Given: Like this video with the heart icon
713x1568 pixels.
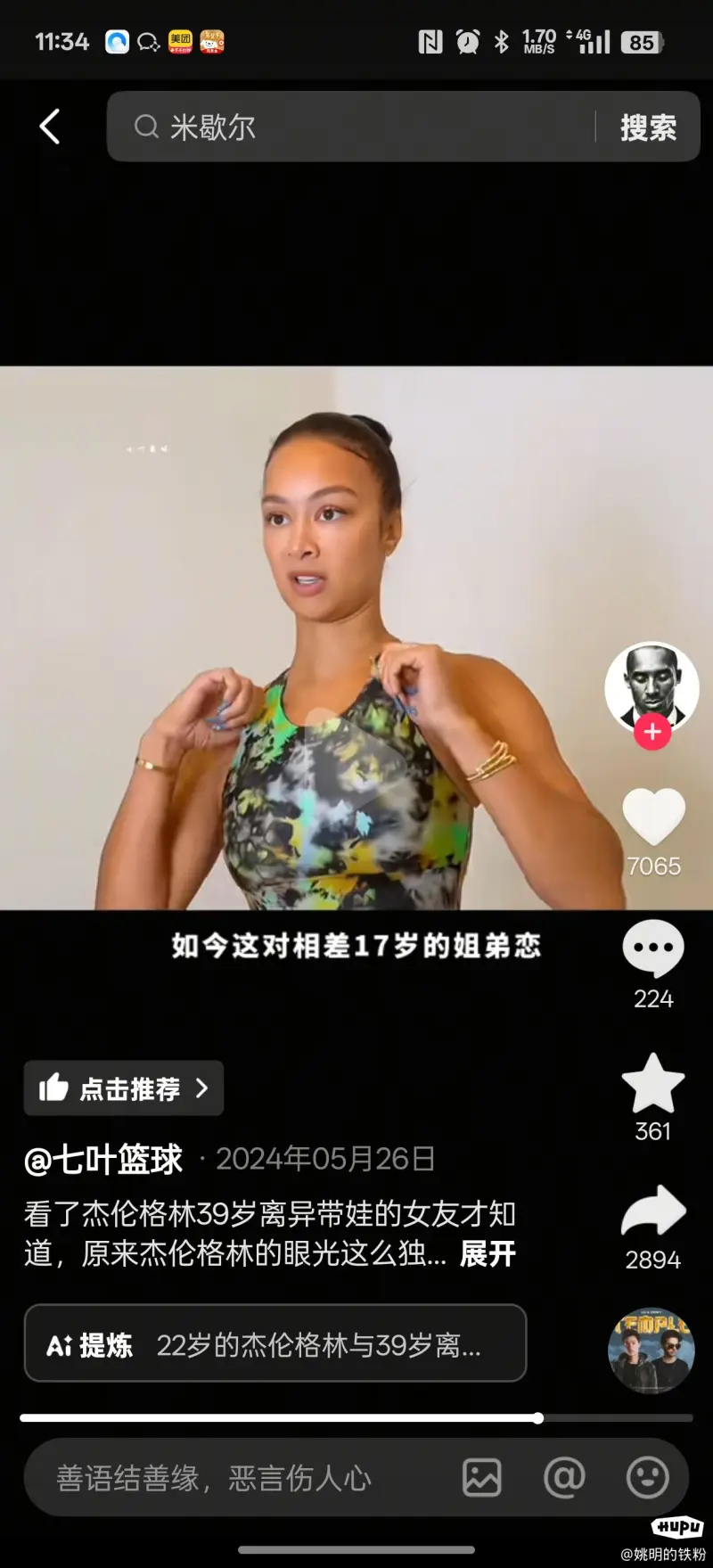Looking at the screenshot, I should coord(653,817).
